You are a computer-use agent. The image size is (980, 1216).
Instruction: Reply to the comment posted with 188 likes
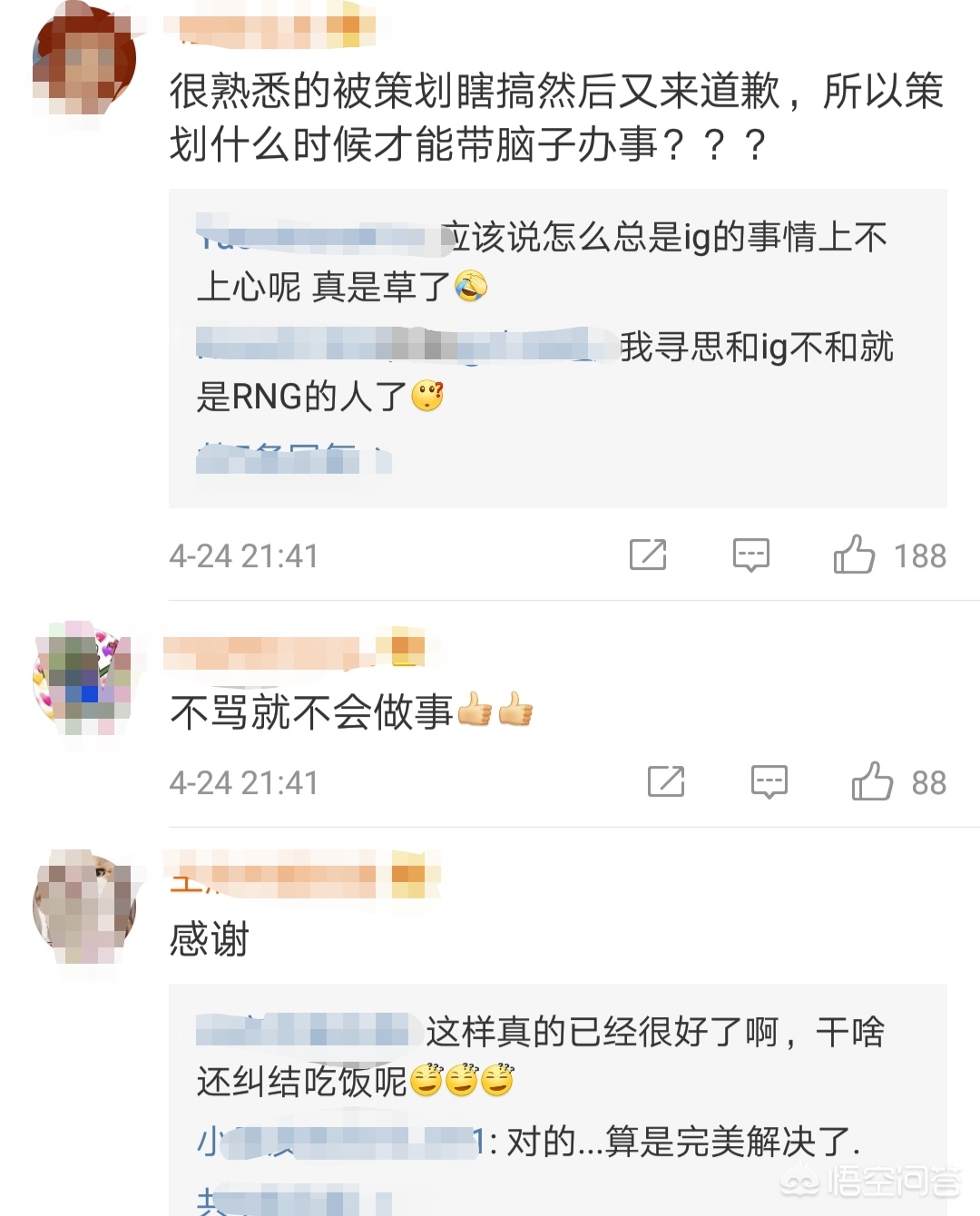pos(750,554)
